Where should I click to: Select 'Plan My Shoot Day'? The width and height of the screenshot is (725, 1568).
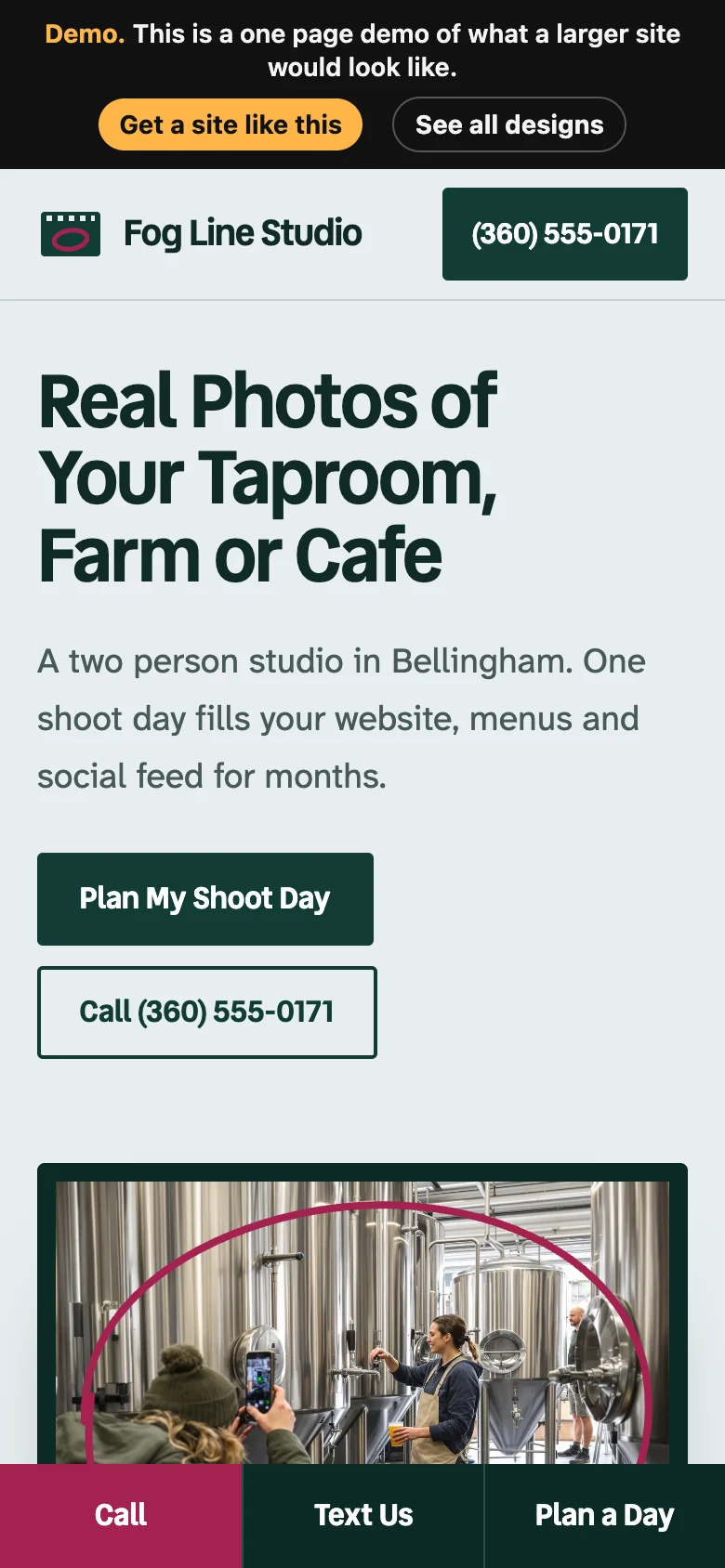pyautogui.click(x=205, y=899)
